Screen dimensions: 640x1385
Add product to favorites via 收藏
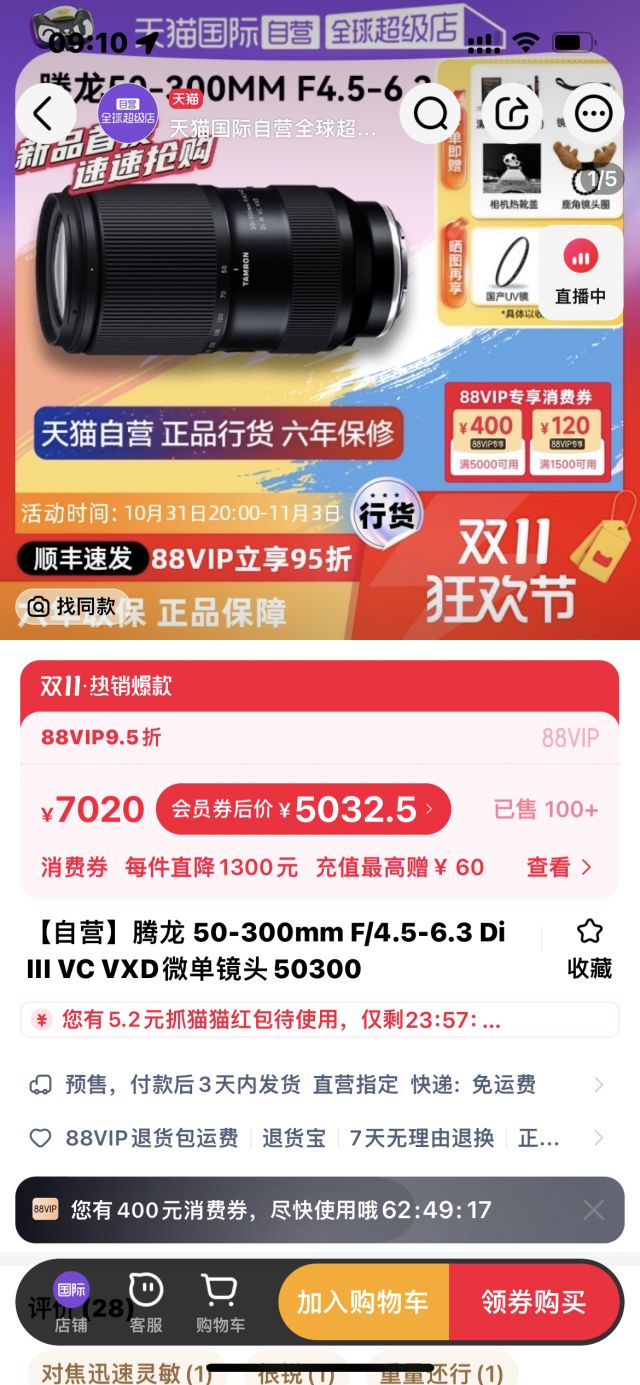coord(589,948)
